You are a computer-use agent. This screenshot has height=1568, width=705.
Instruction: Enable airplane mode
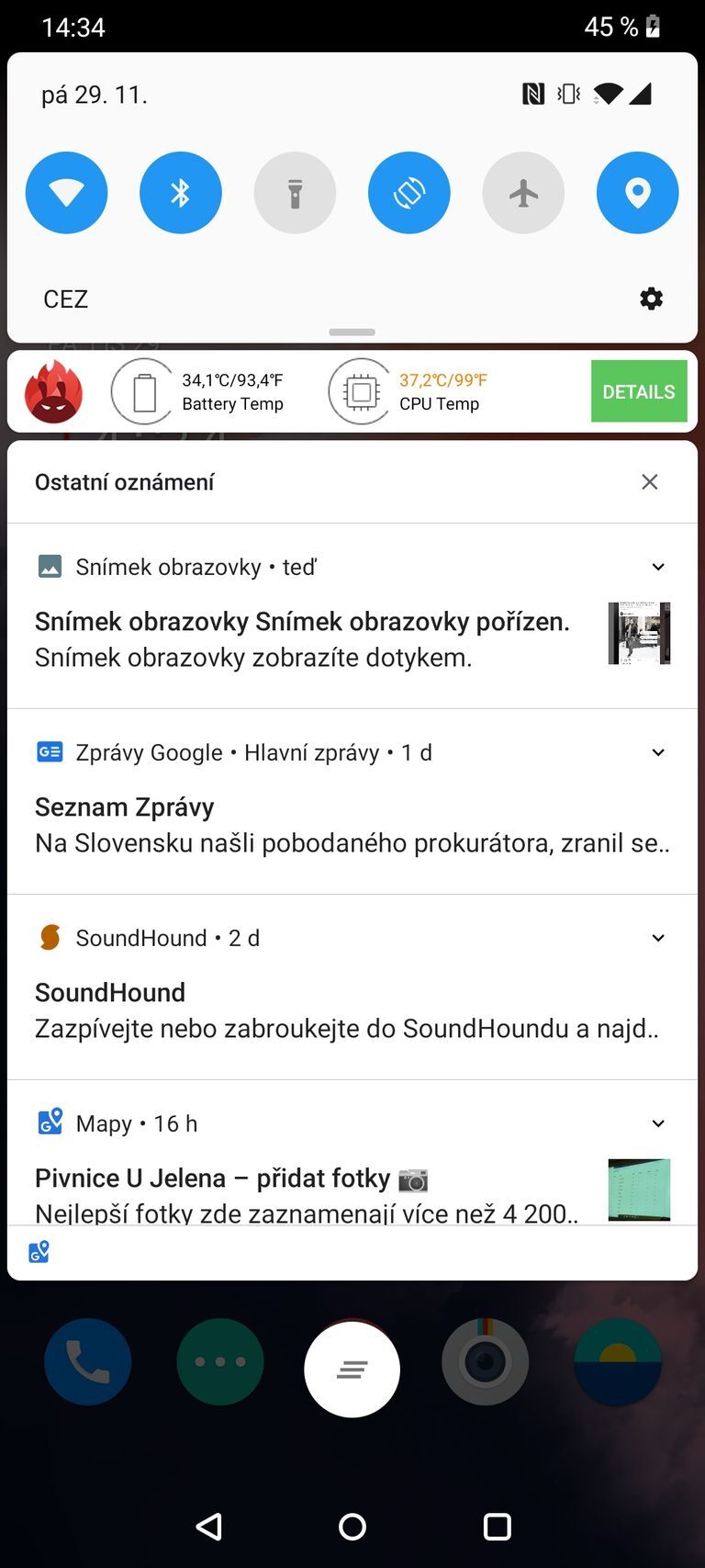523,193
